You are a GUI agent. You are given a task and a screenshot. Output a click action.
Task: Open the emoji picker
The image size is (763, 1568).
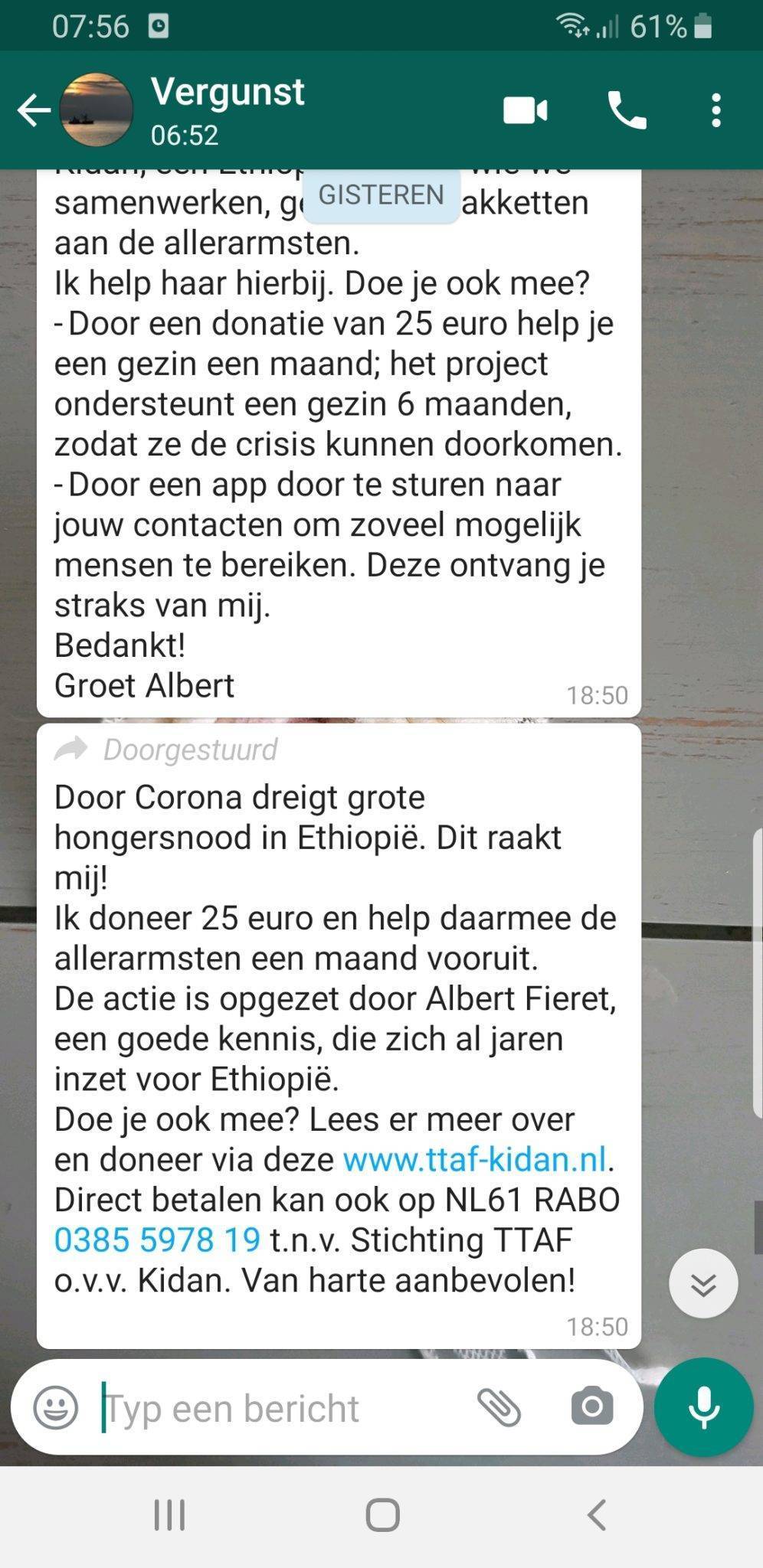click(x=56, y=1407)
